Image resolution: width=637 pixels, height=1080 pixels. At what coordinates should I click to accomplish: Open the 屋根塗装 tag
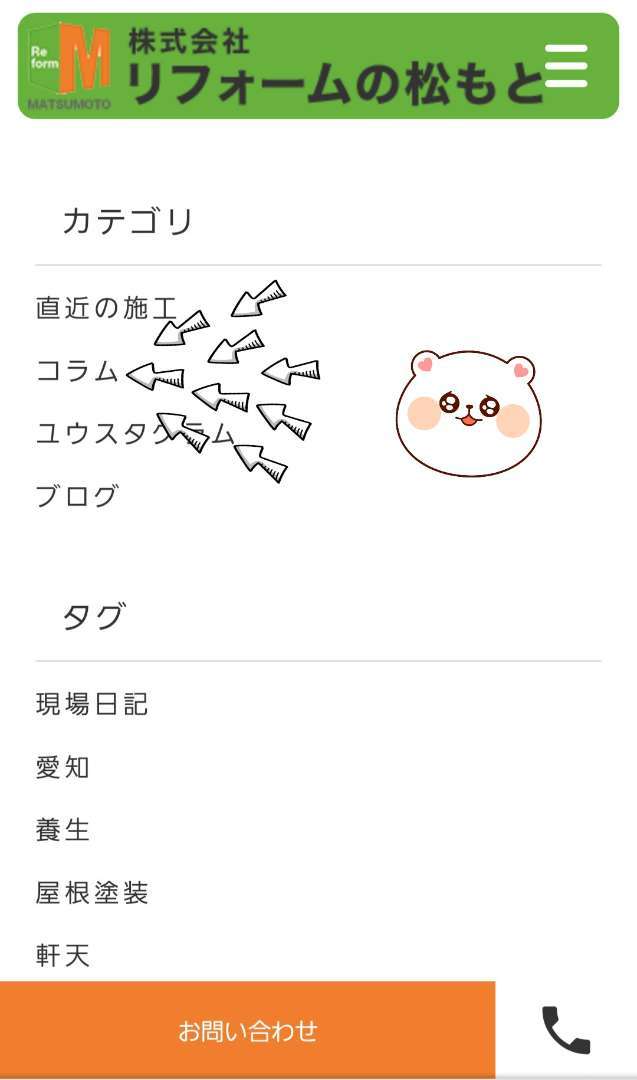[92, 892]
